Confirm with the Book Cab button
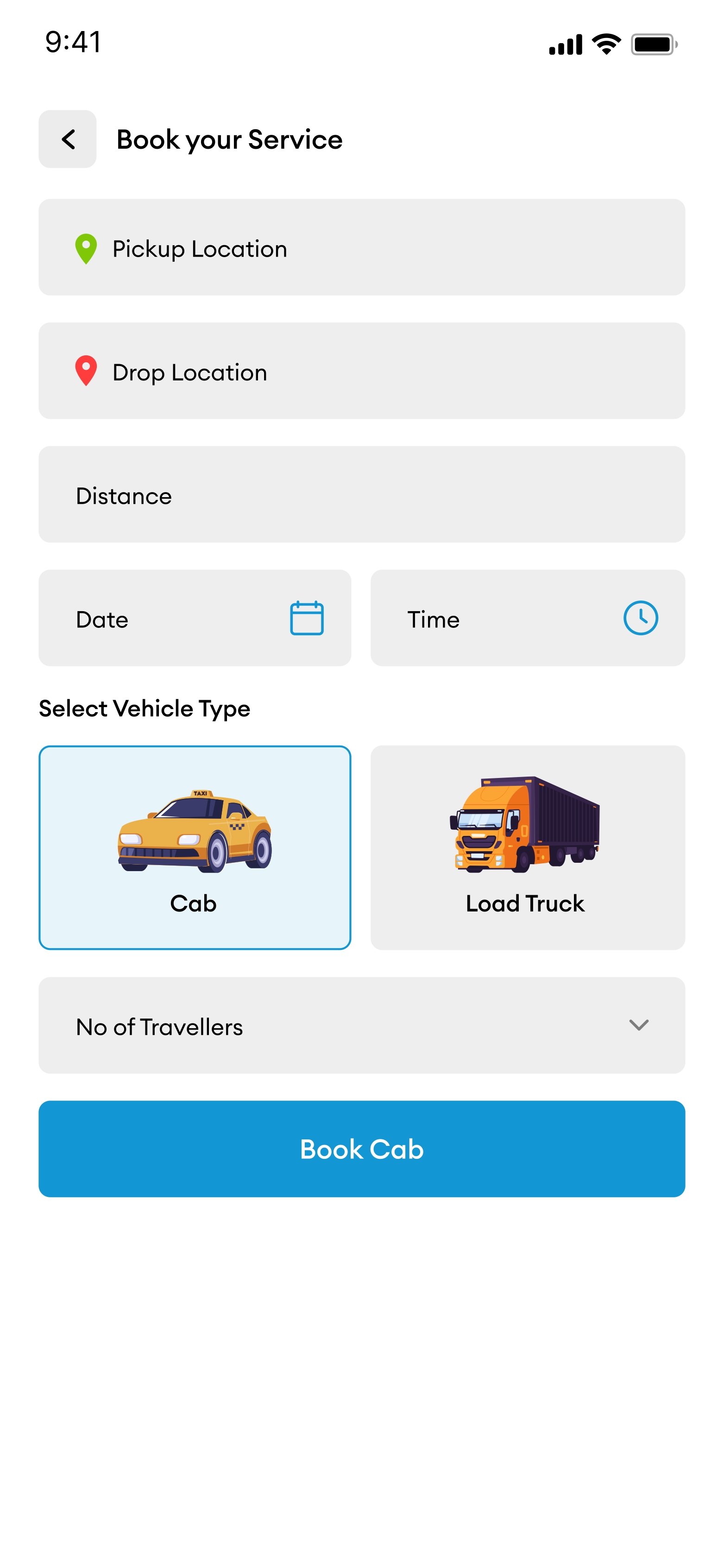Image resolution: width=724 pixels, height=1568 pixels. point(361,1149)
